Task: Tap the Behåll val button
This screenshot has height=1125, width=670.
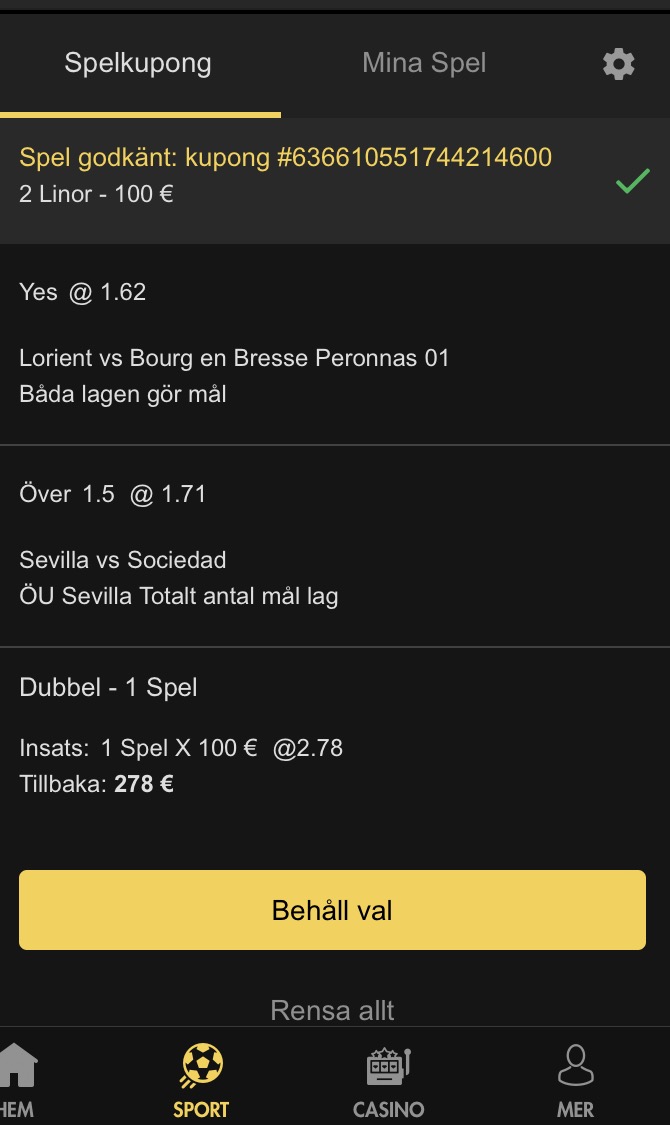Action: [332, 910]
